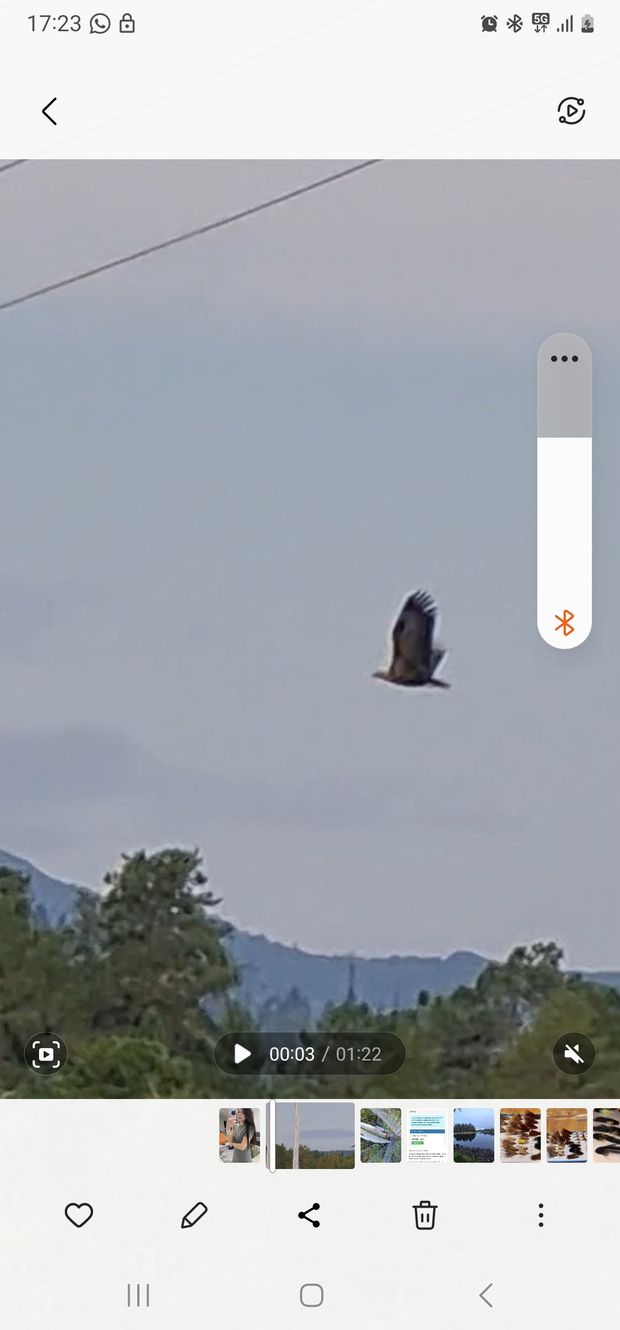
Task: Open the remaster or play options icon
Action: 571,111
